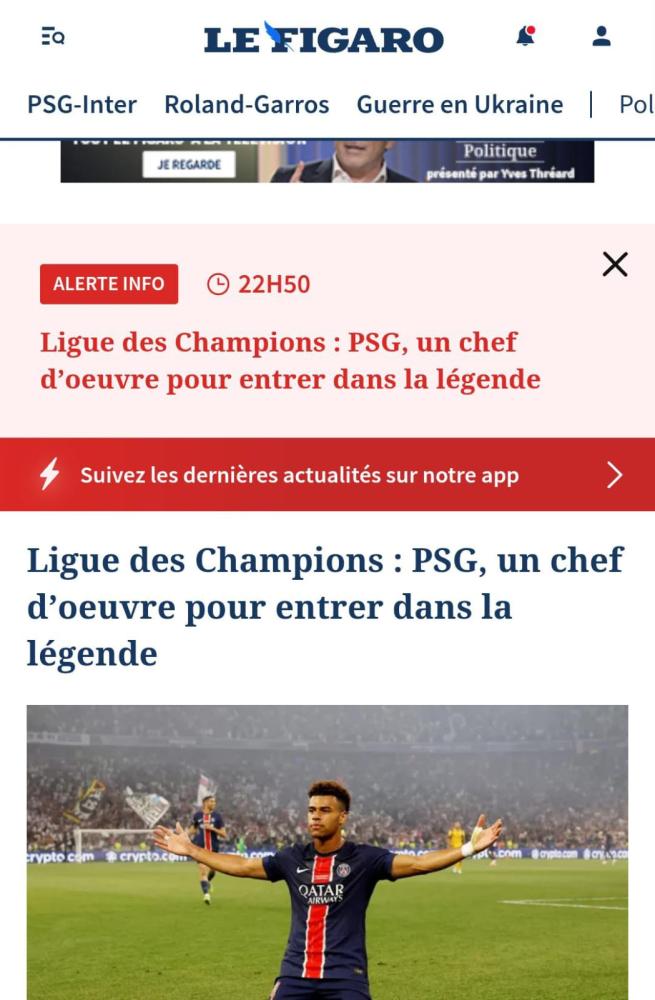Go to the PSG-Inter section

[x=82, y=104]
